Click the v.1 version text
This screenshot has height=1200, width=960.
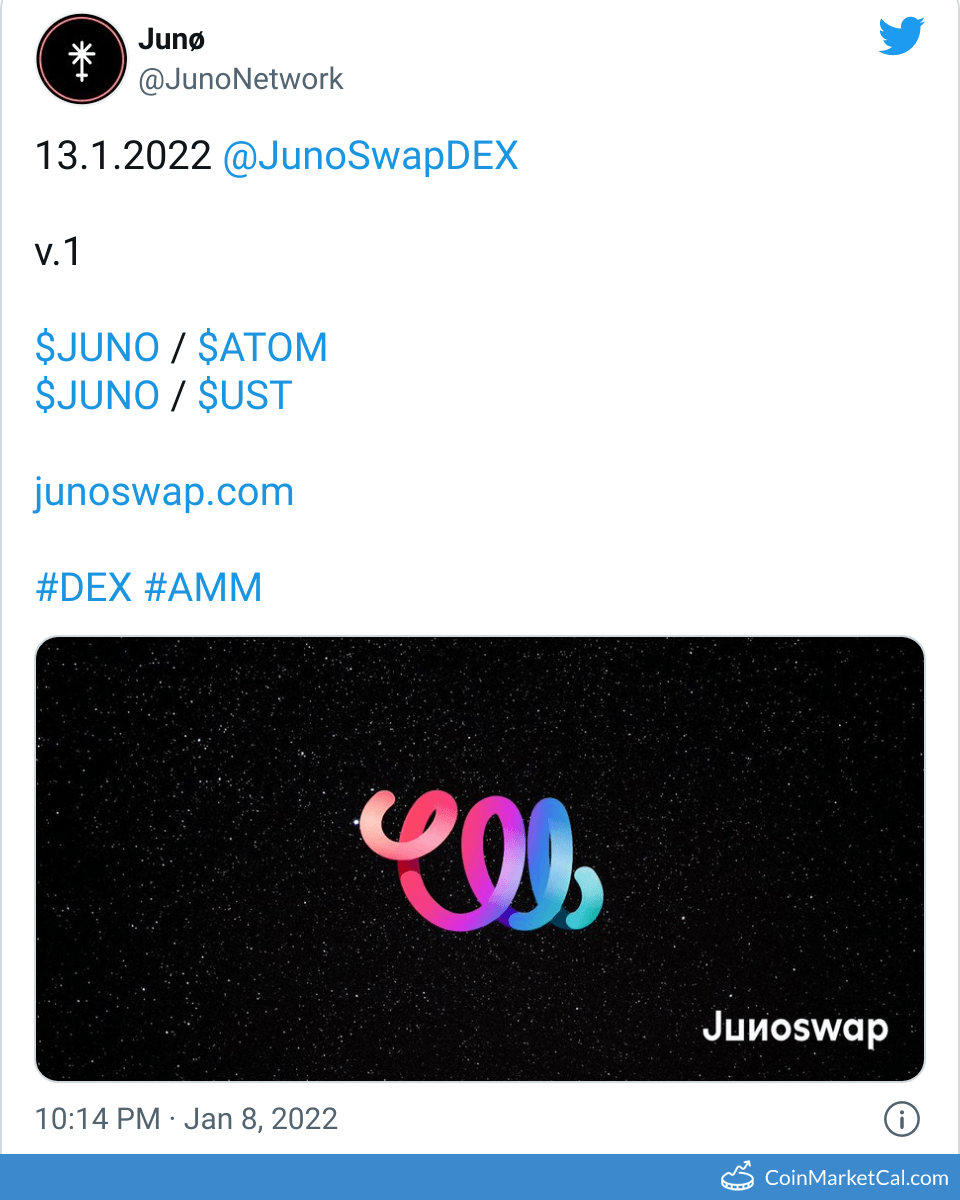[57, 252]
